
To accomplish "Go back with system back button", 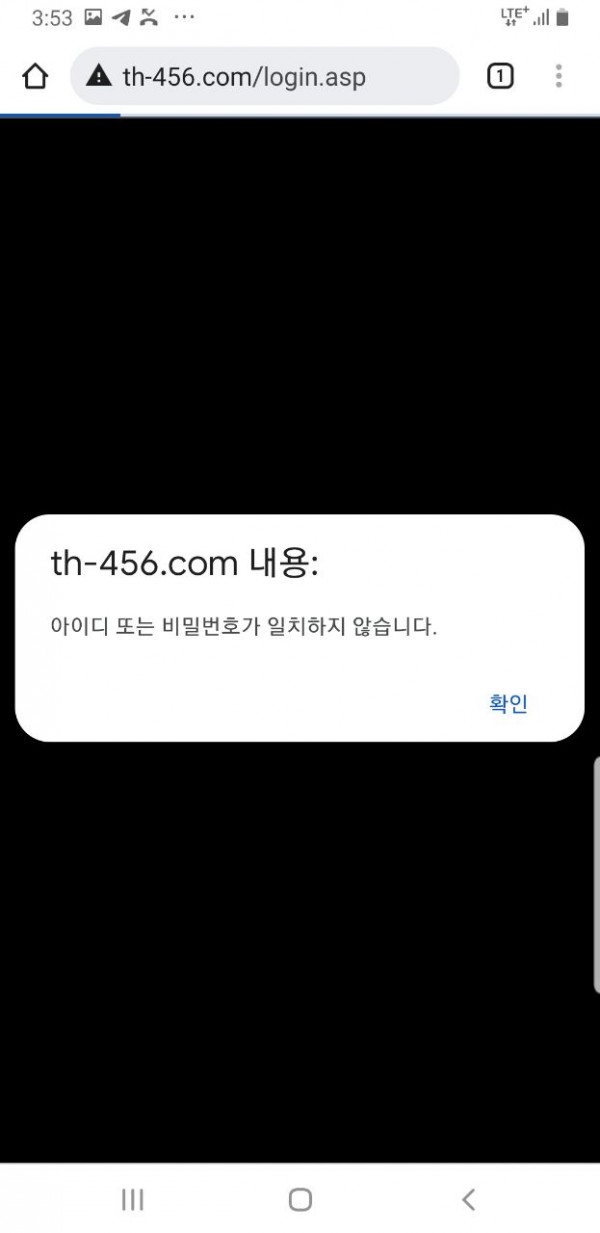I will (467, 1199).
